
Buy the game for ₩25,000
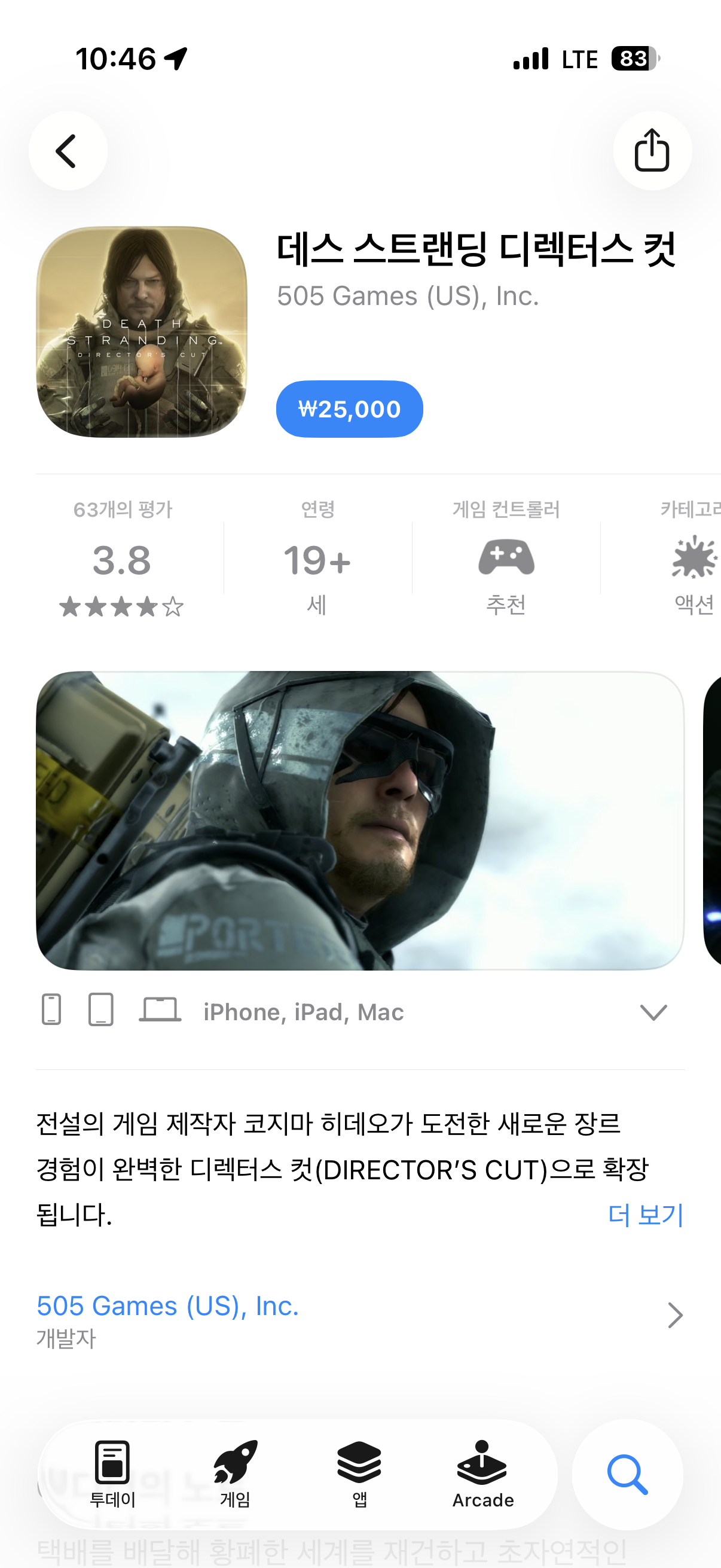349,409
